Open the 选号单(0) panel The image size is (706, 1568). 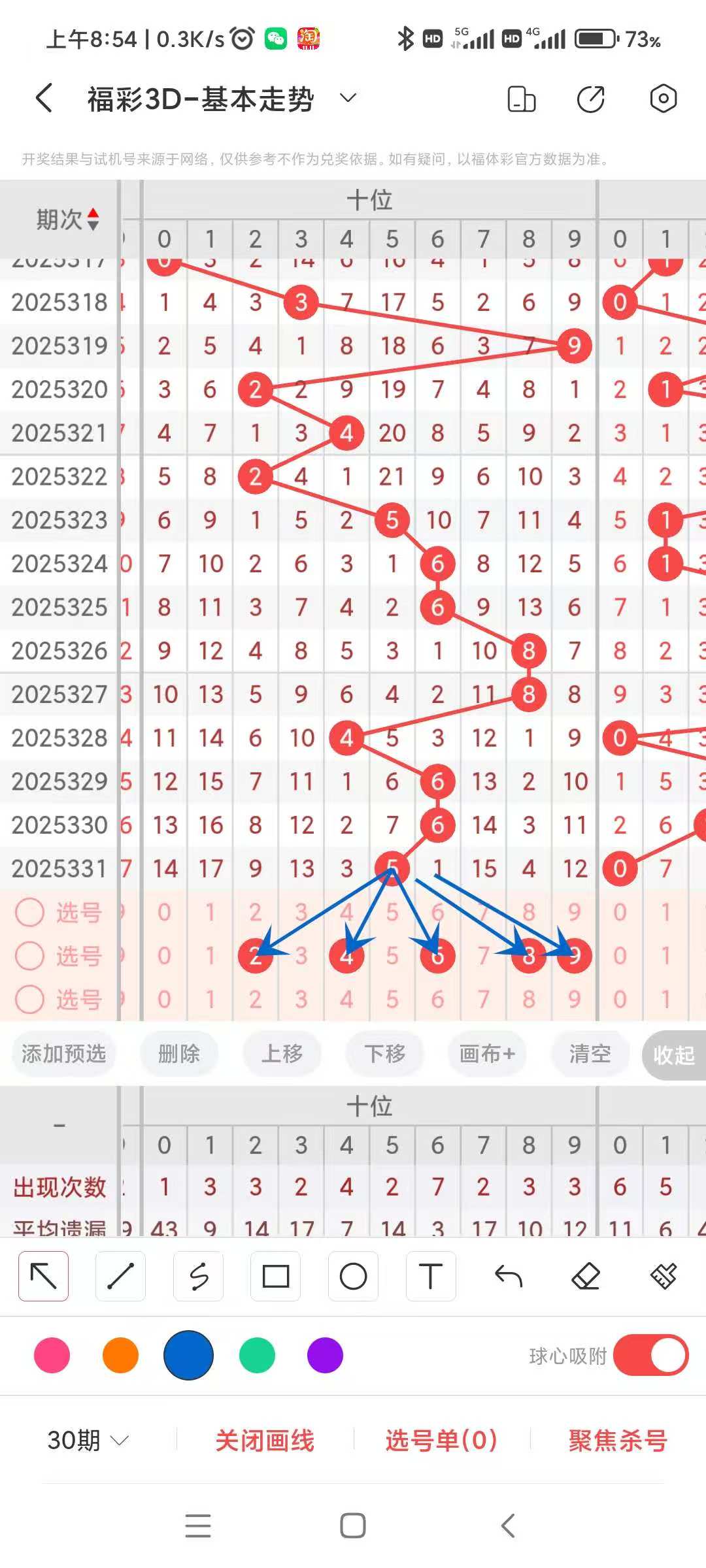[x=440, y=1440]
